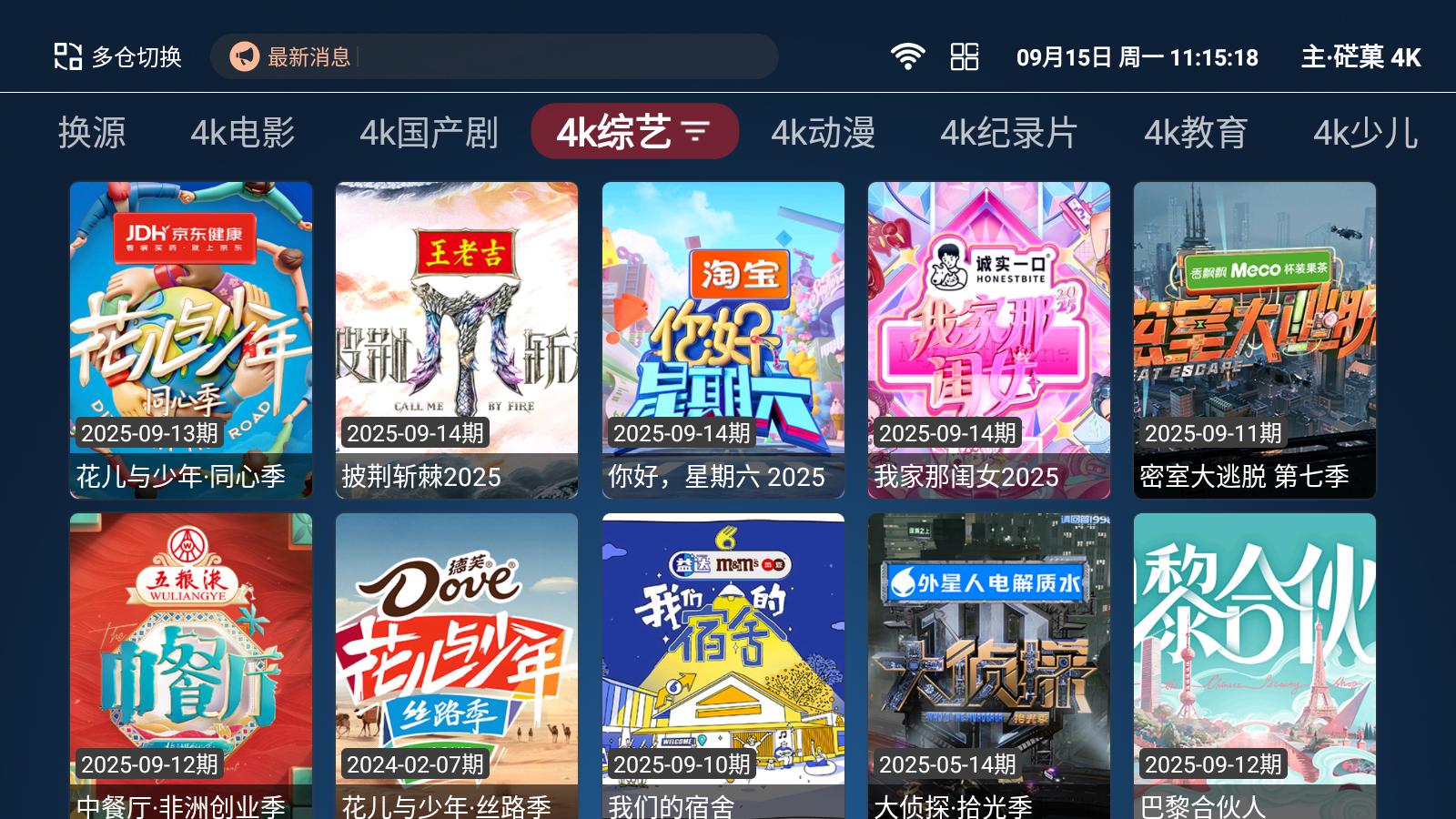The height and width of the screenshot is (819, 1456).
Task: Go to the 4k动漫 tab
Action: click(823, 133)
